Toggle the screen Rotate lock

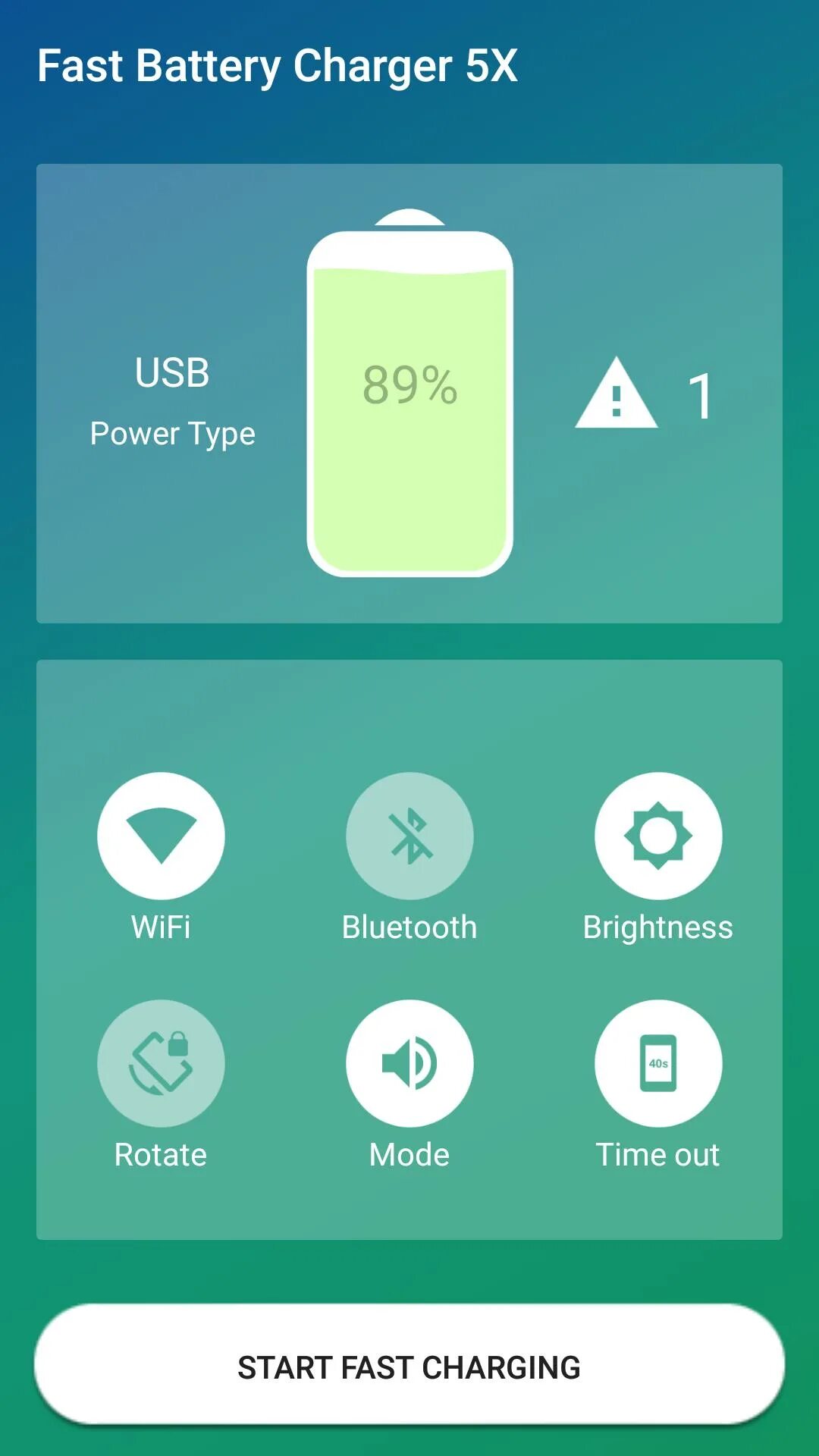[x=160, y=1063]
